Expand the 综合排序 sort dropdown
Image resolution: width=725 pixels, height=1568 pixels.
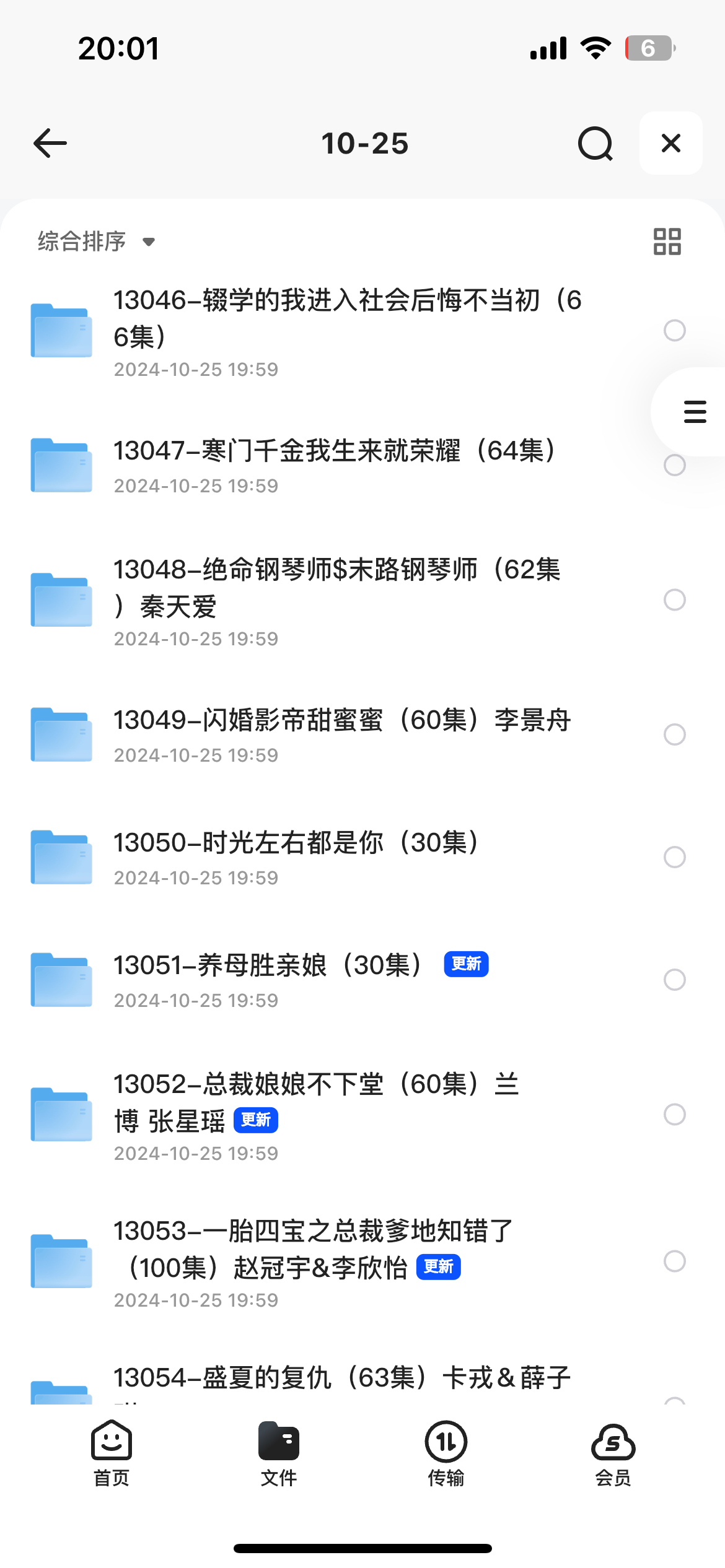(96, 242)
